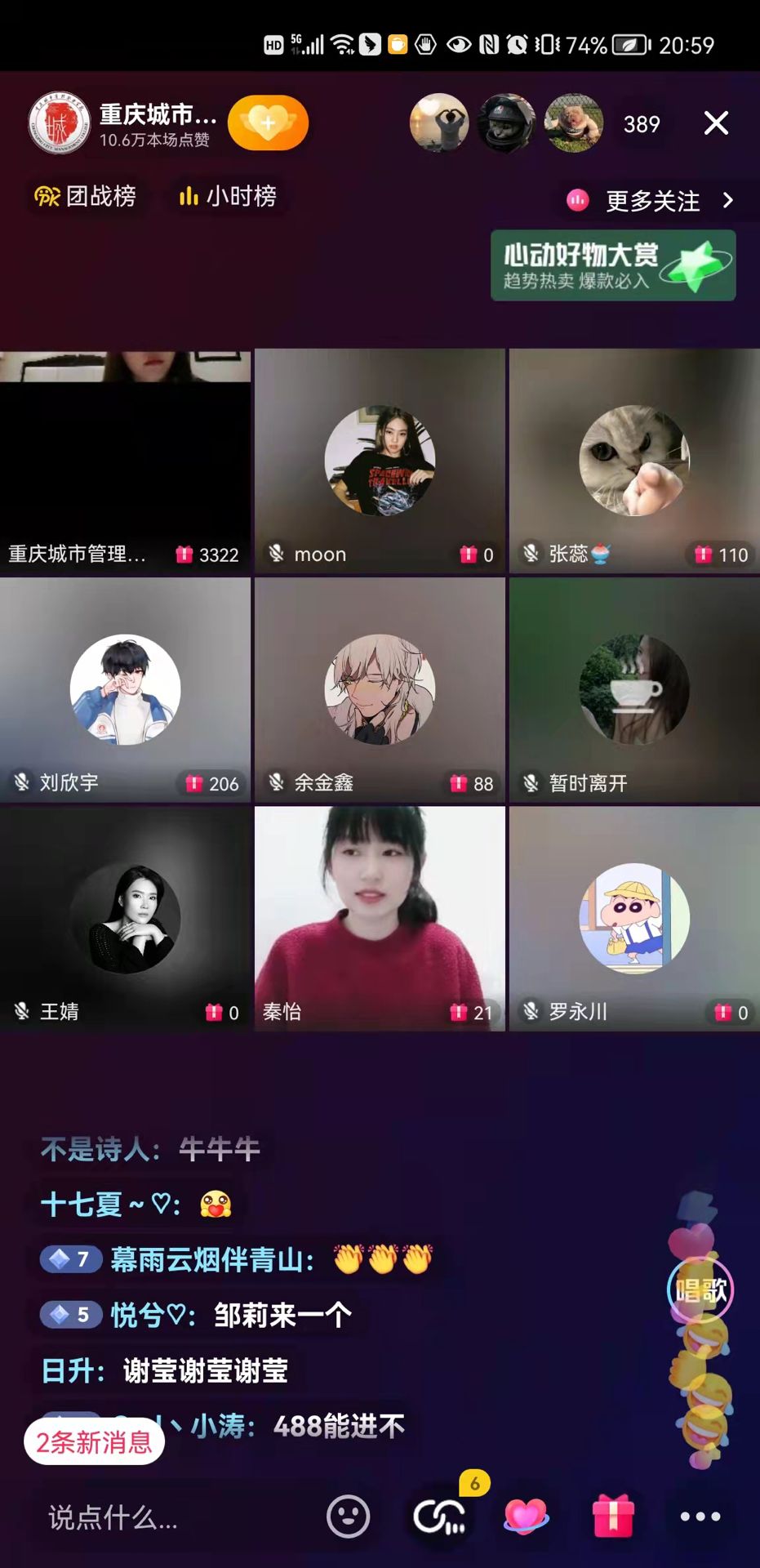Screen dimensions: 760x1568
Task: Tap the 说点什么 comment field
Action: click(163, 1517)
